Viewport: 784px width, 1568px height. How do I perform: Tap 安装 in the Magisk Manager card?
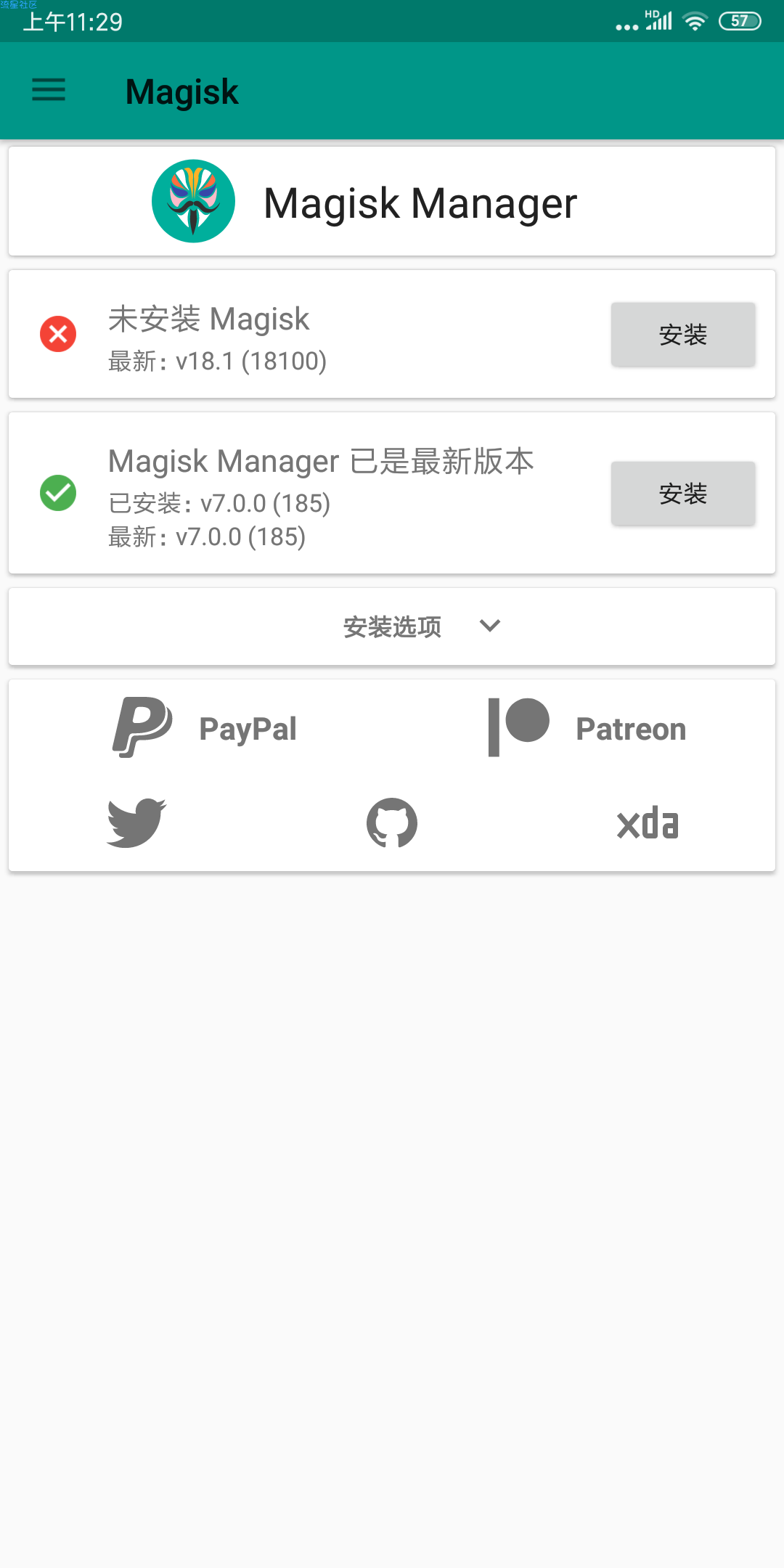click(683, 494)
